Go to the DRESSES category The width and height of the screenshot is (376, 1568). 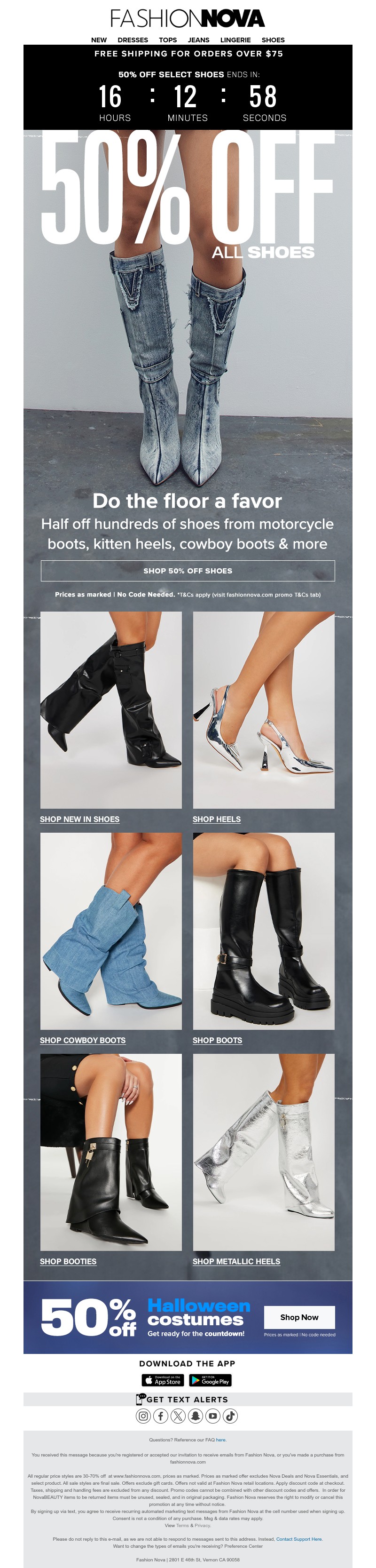(x=133, y=40)
